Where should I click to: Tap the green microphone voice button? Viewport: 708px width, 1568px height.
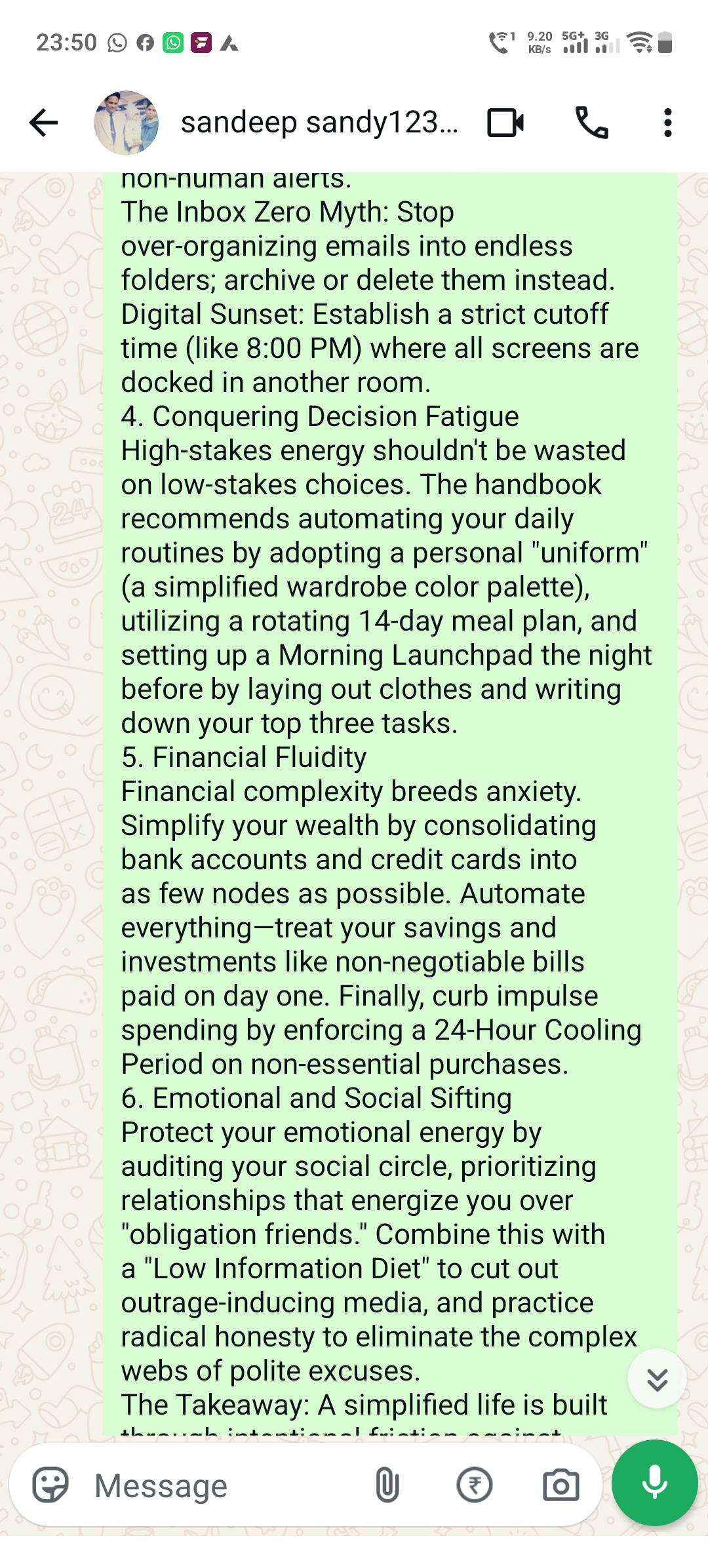654,1483
